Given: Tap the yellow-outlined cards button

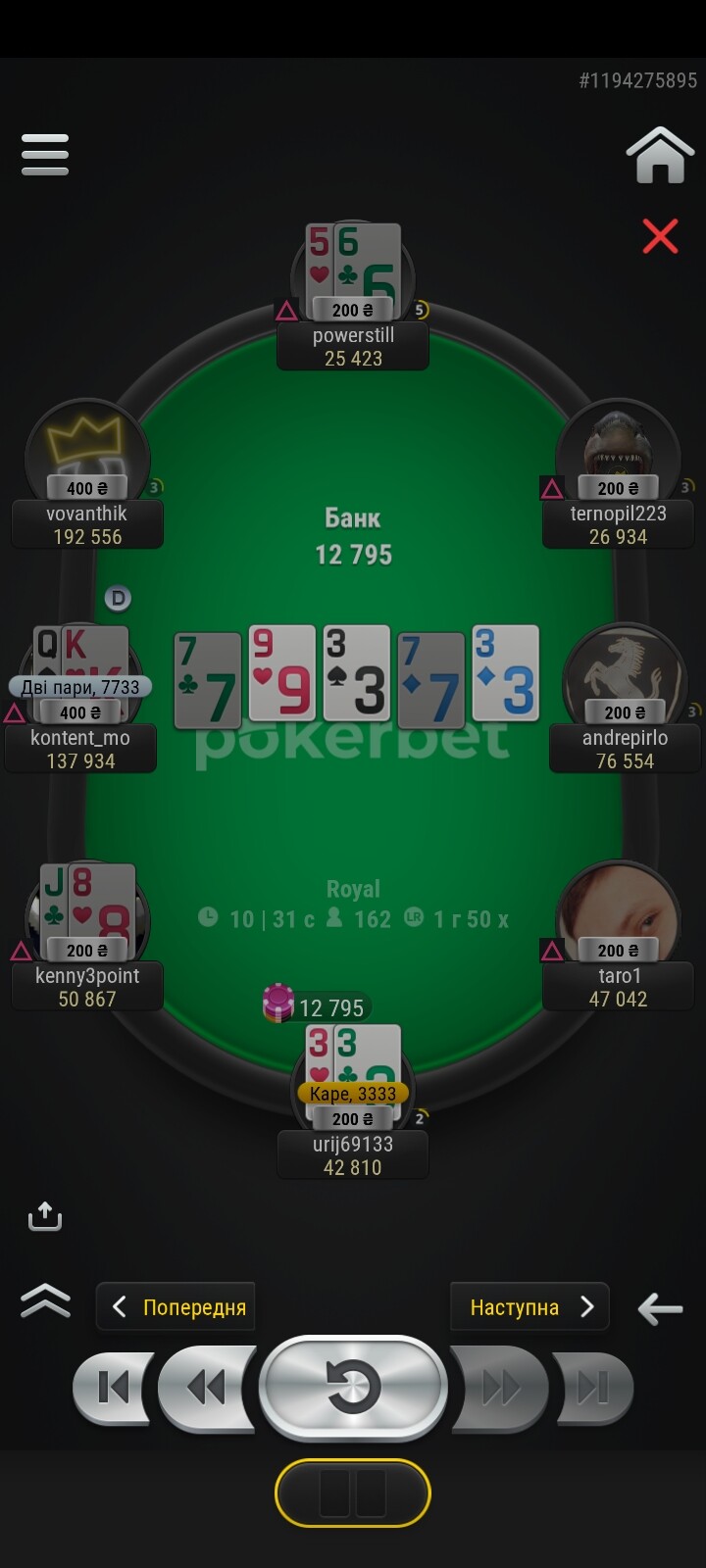Looking at the screenshot, I should [x=353, y=1493].
